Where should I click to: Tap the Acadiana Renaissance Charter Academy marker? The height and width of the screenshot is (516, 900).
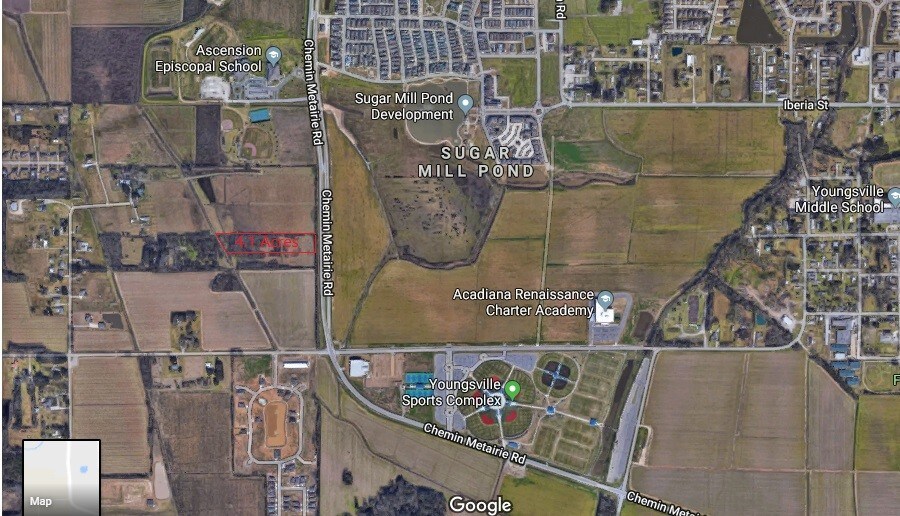tap(604, 300)
